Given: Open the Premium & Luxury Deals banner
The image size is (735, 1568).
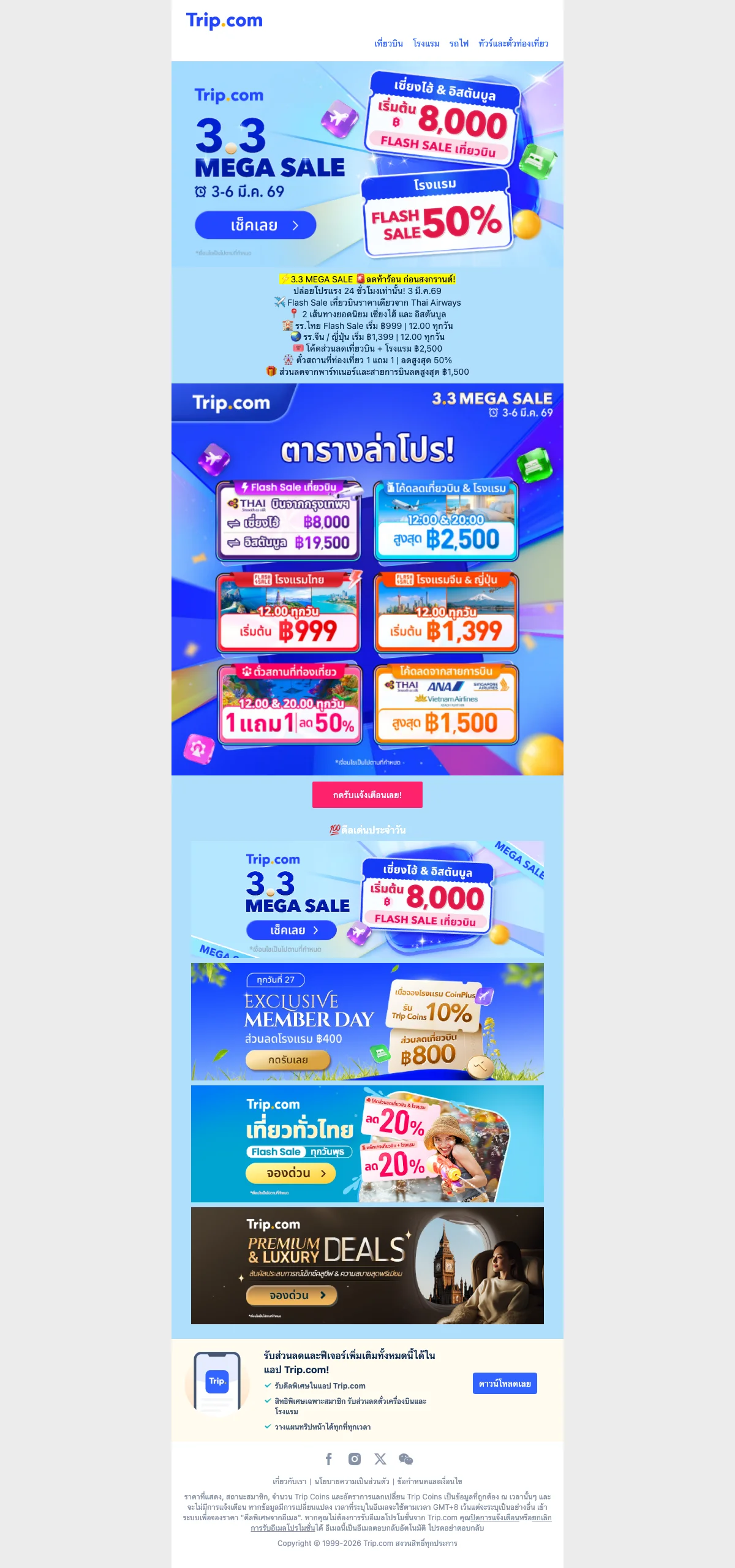Looking at the screenshot, I should (367, 1265).
